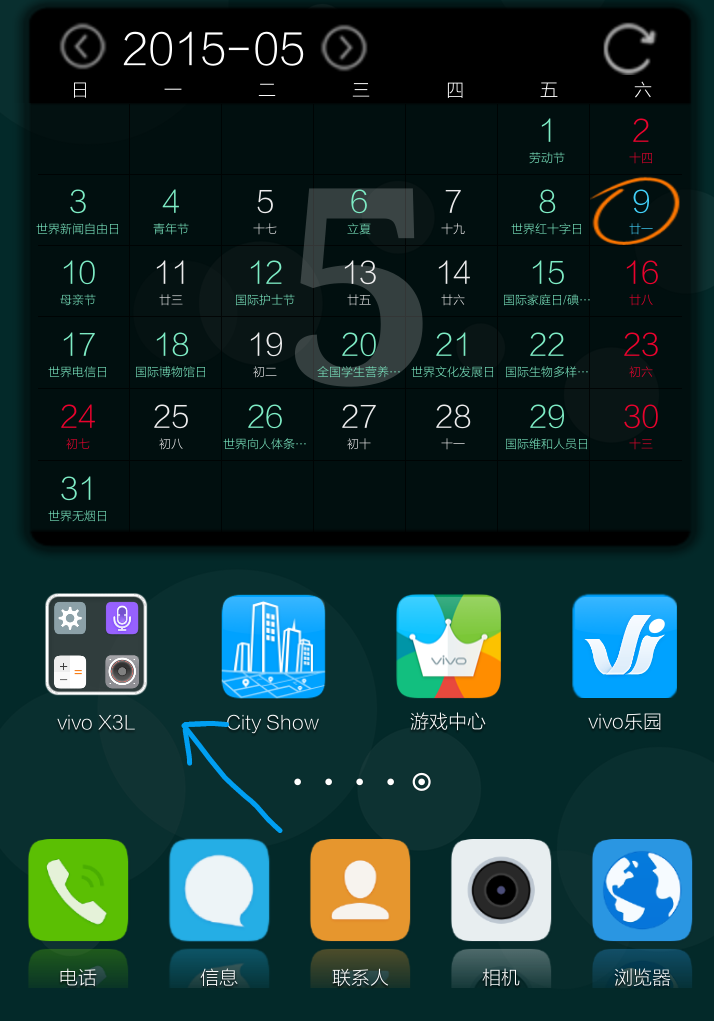Open the 信息 messages app

(x=219, y=890)
